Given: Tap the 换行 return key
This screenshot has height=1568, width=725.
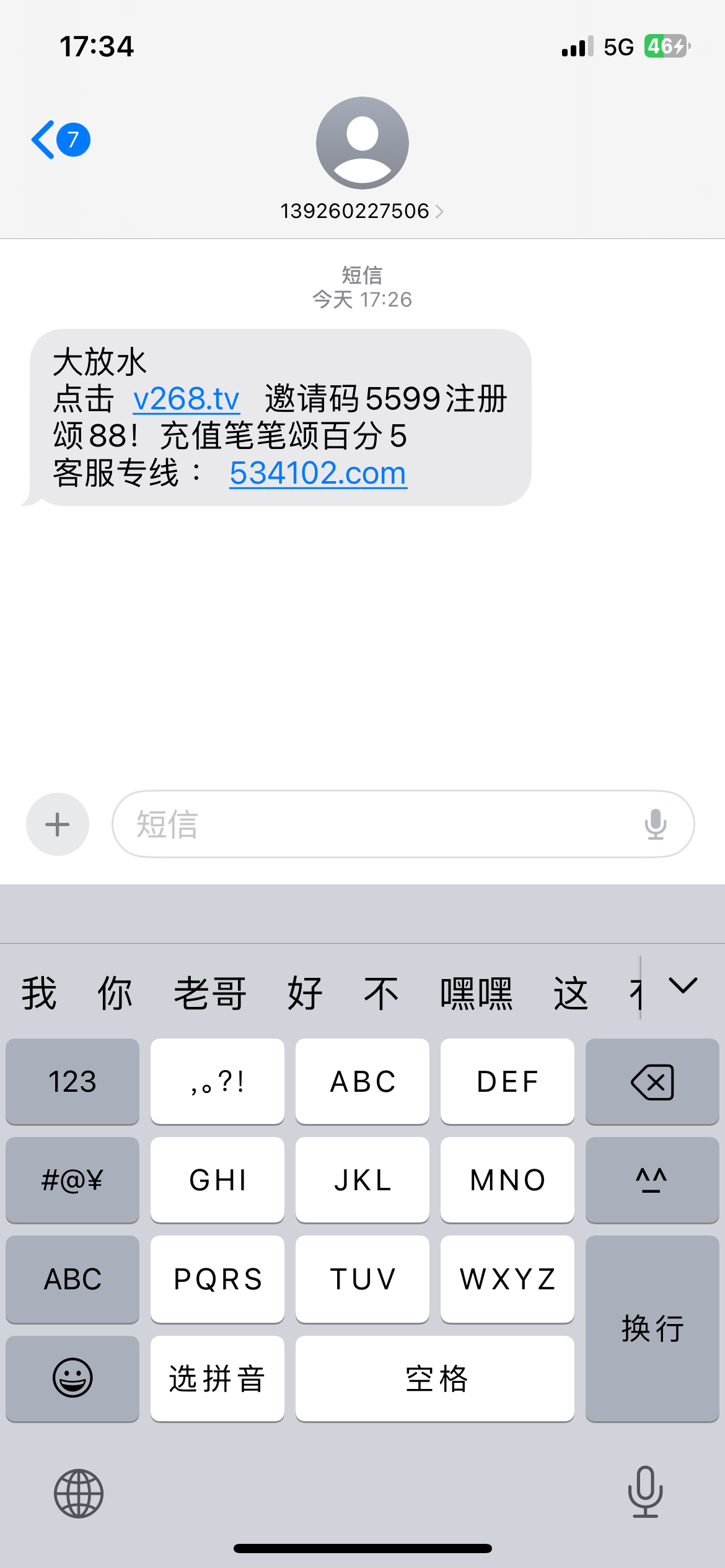Looking at the screenshot, I should click(x=652, y=1328).
